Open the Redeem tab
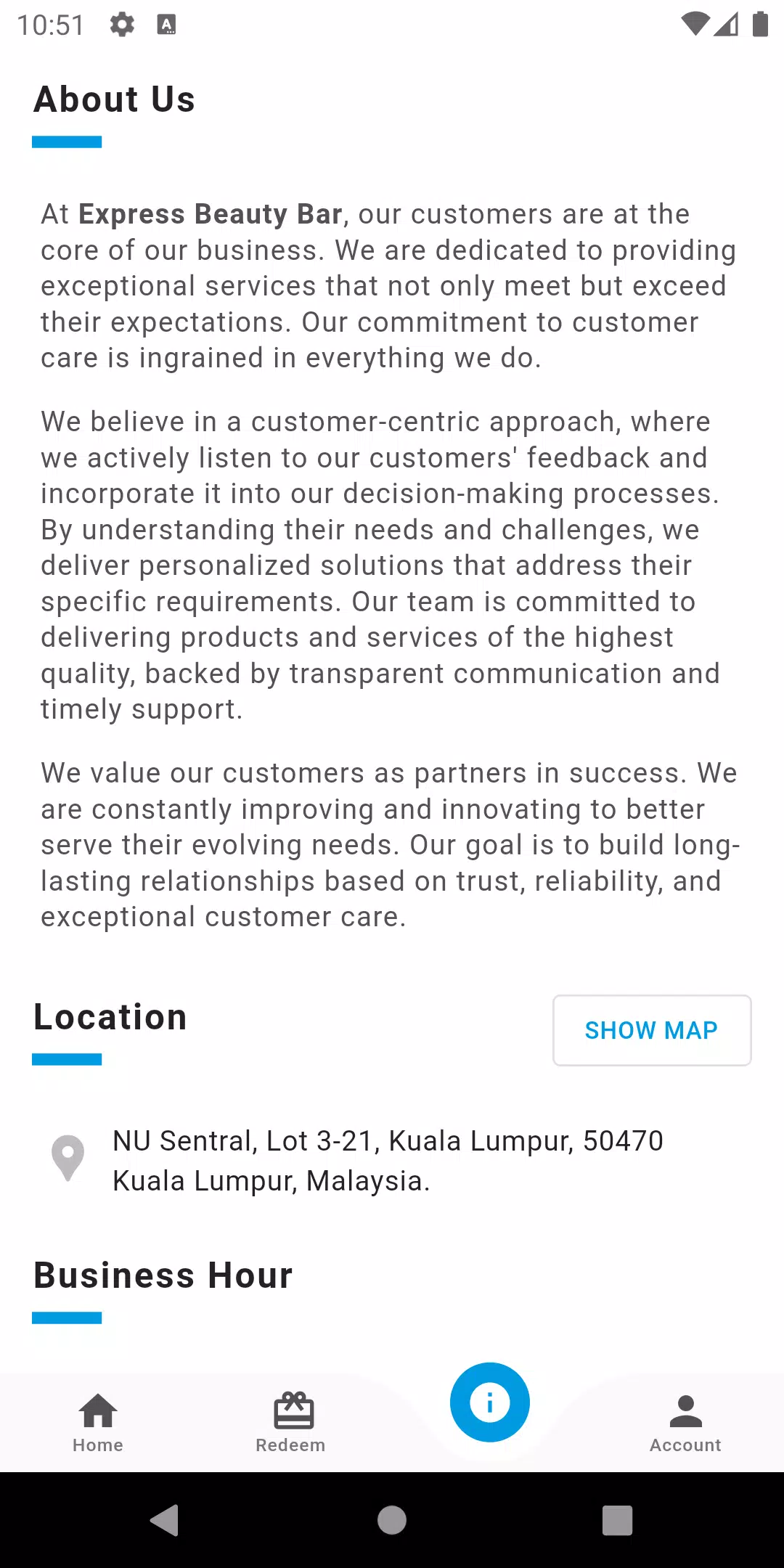784x1568 pixels. 292,1422
